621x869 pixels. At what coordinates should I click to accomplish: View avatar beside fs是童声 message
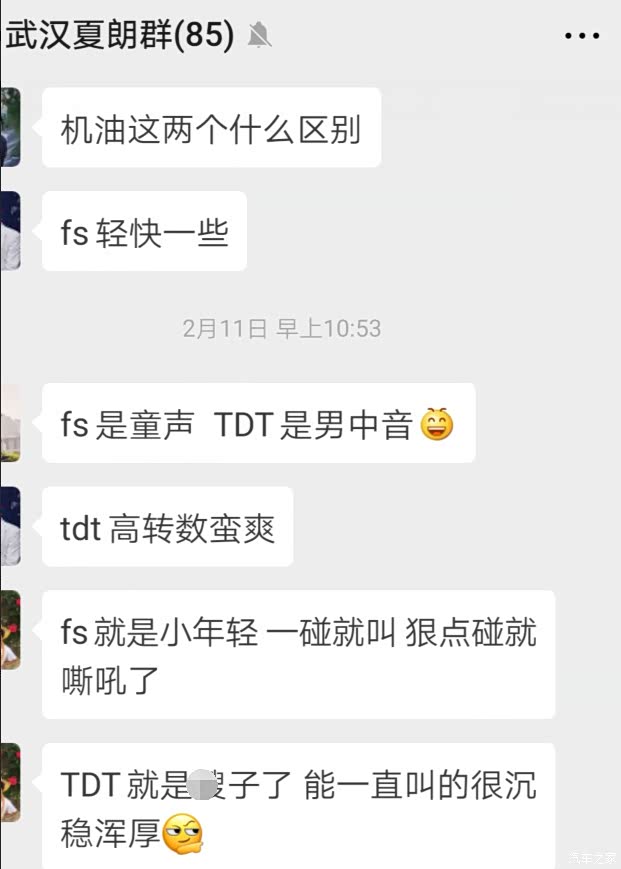11,423
